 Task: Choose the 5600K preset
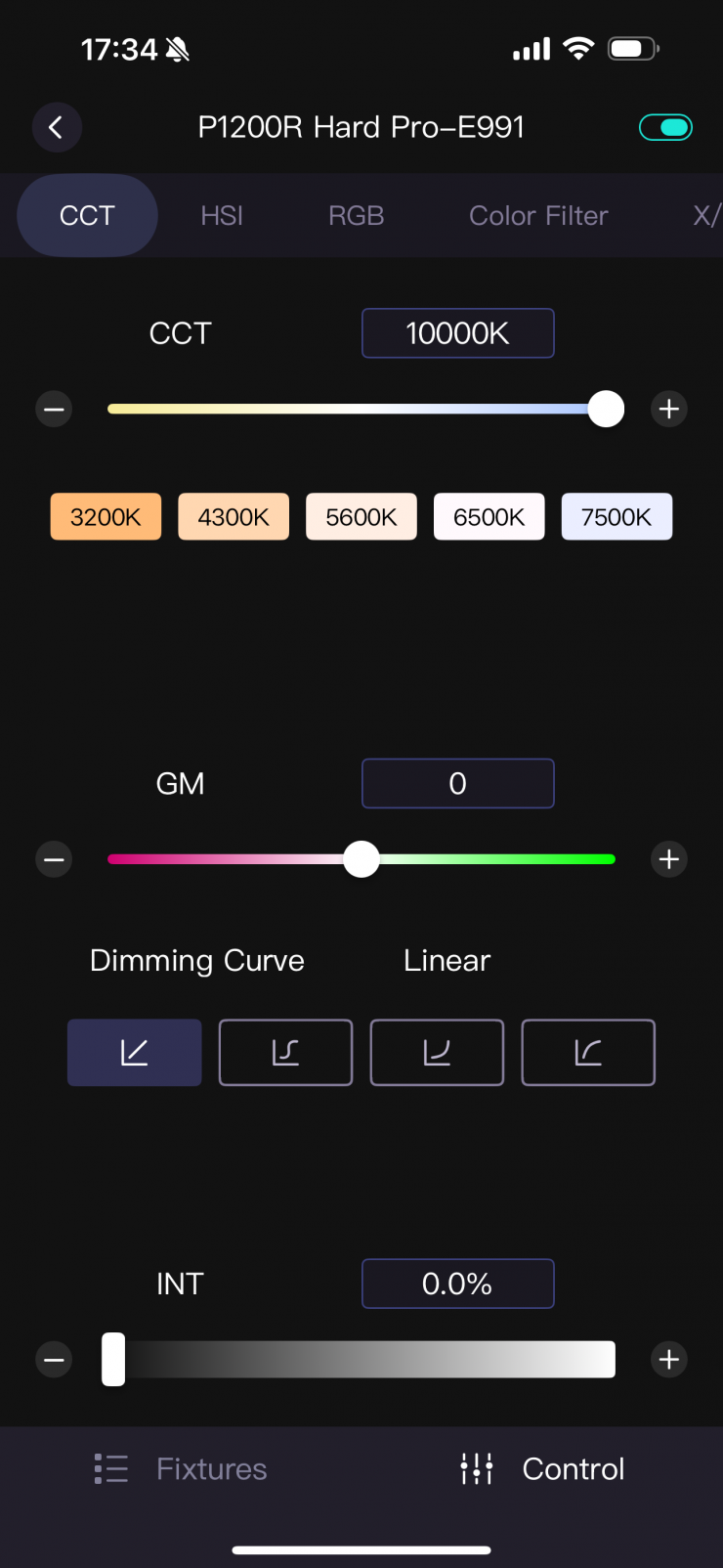361,516
